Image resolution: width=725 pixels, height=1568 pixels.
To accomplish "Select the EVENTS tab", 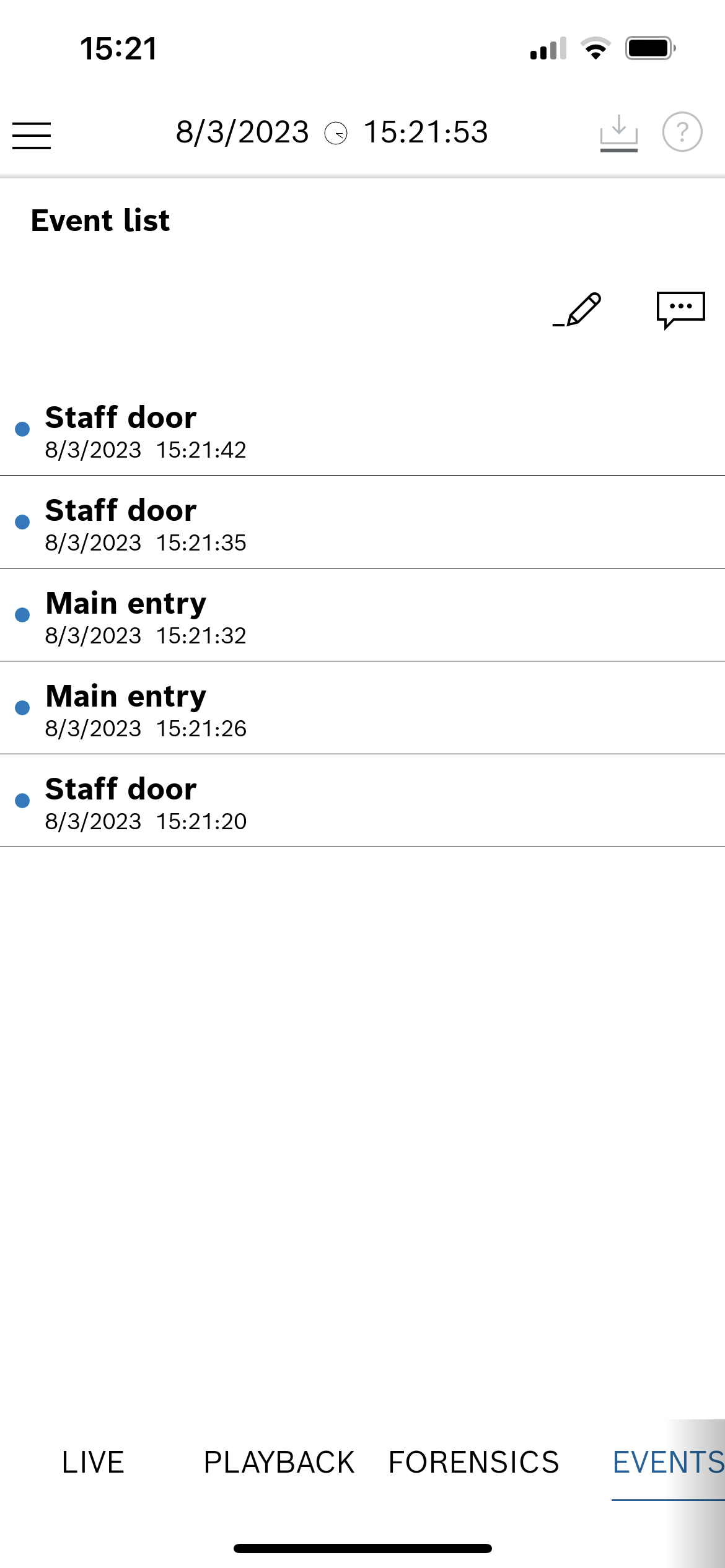I will [668, 1463].
